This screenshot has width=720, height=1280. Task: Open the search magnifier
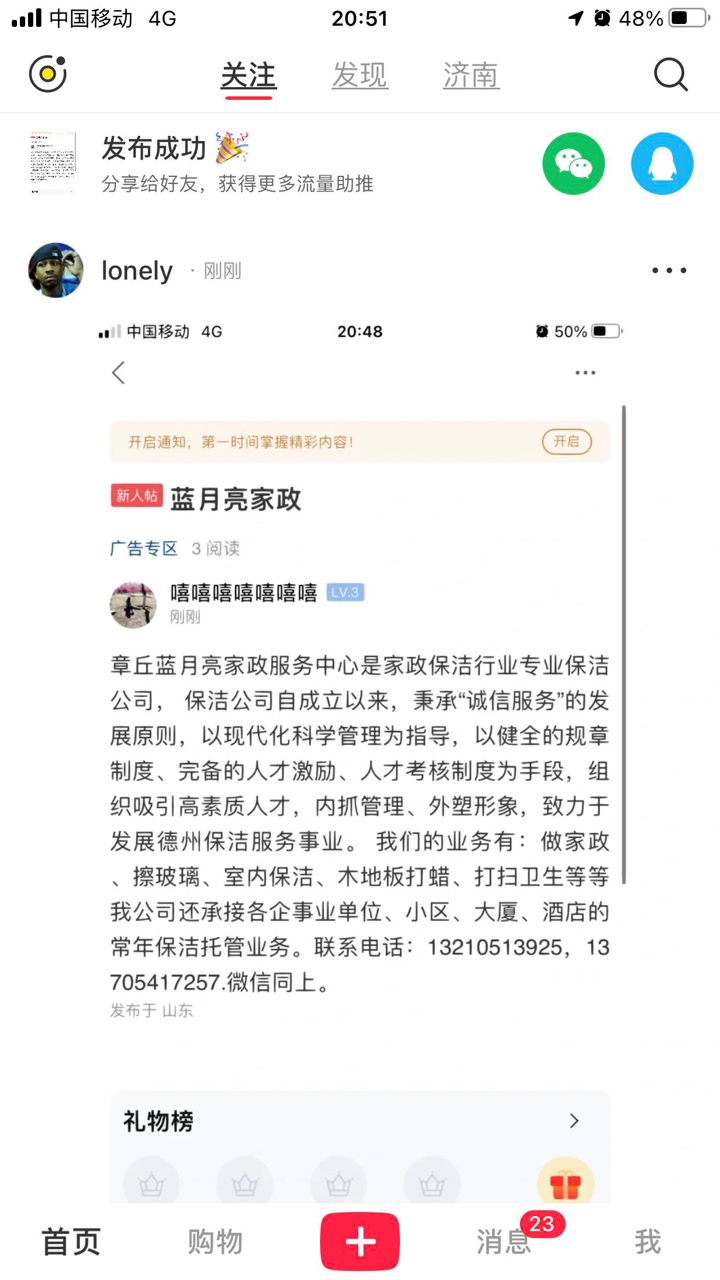click(x=670, y=75)
